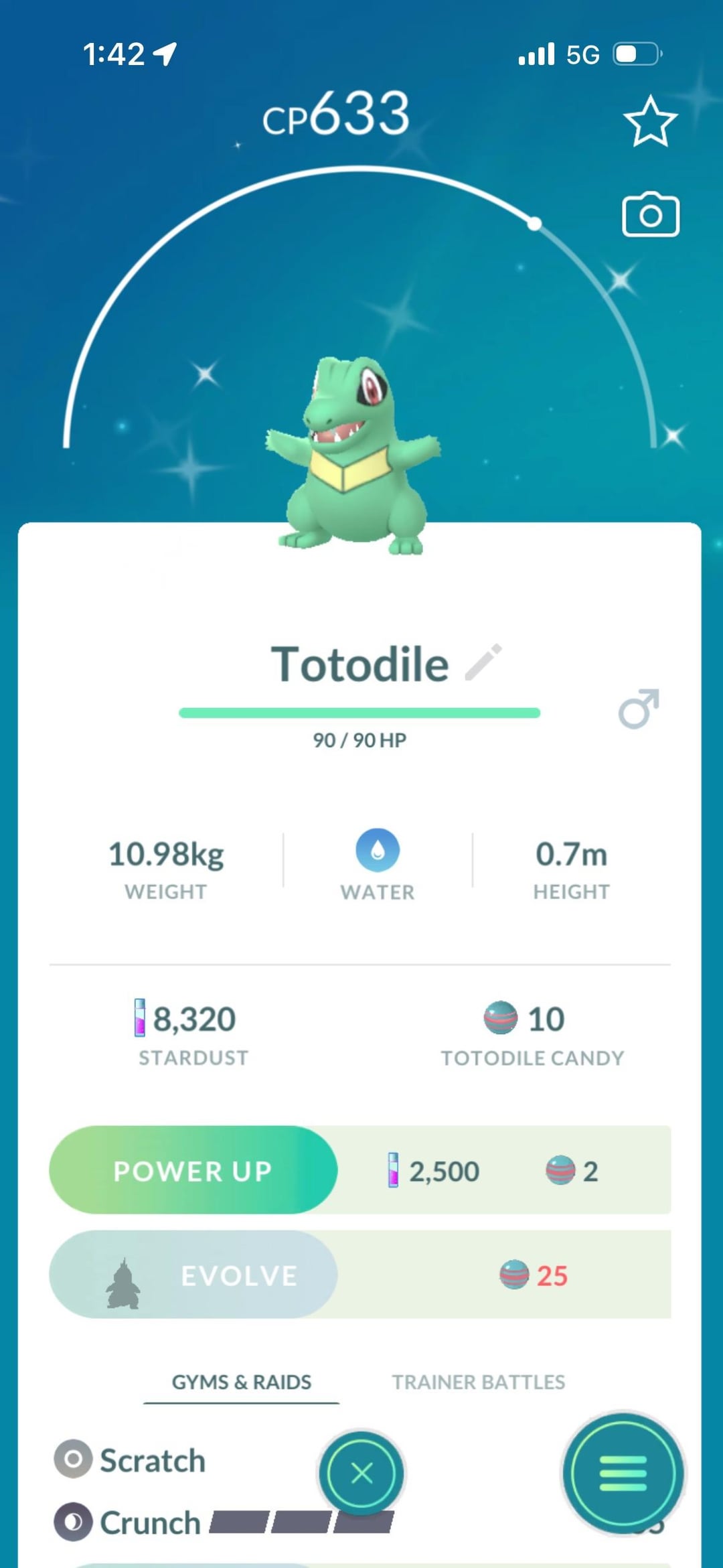The width and height of the screenshot is (723, 1568).
Task: Switch to Trainer Battles tab
Action: tap(478, 1382)
